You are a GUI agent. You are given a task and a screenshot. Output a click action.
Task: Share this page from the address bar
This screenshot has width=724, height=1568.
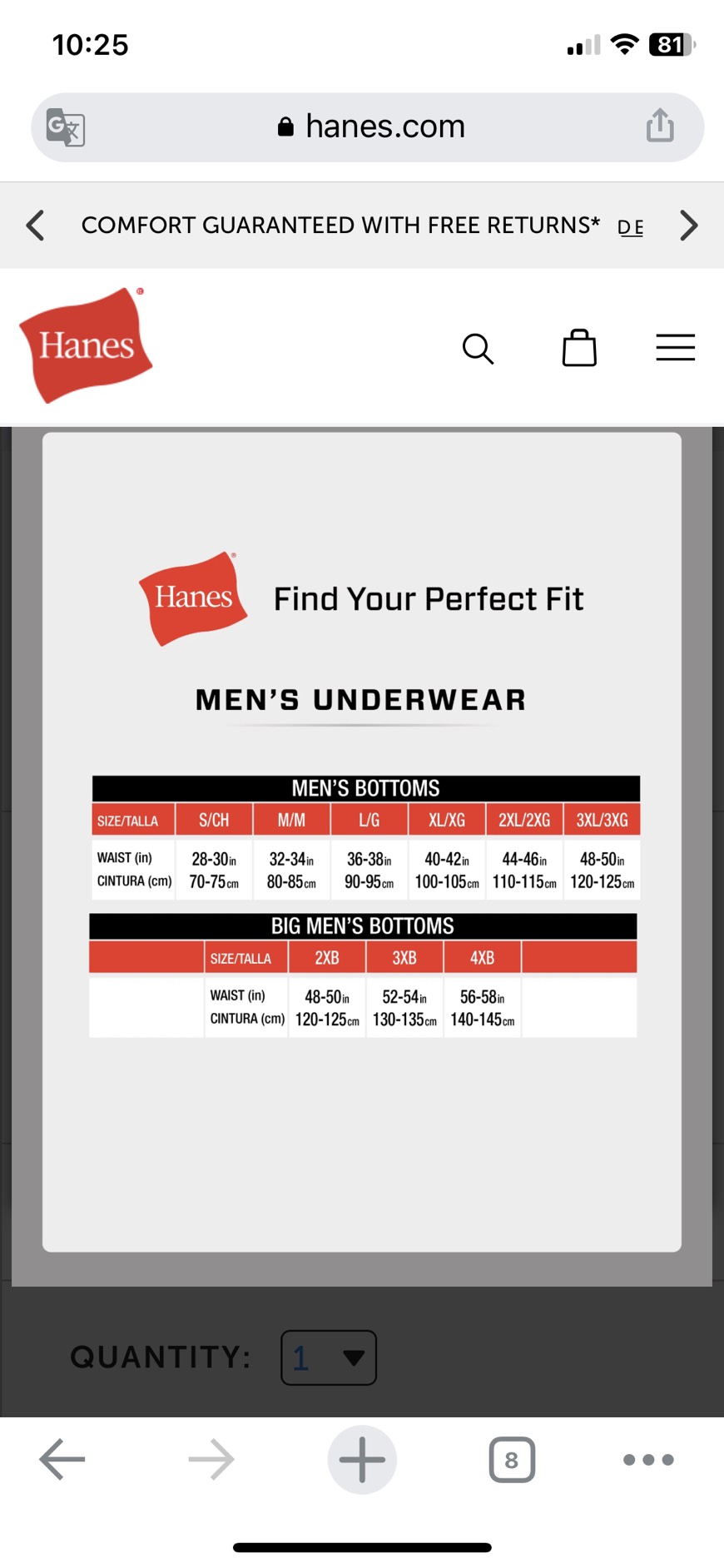click(660, 126)
